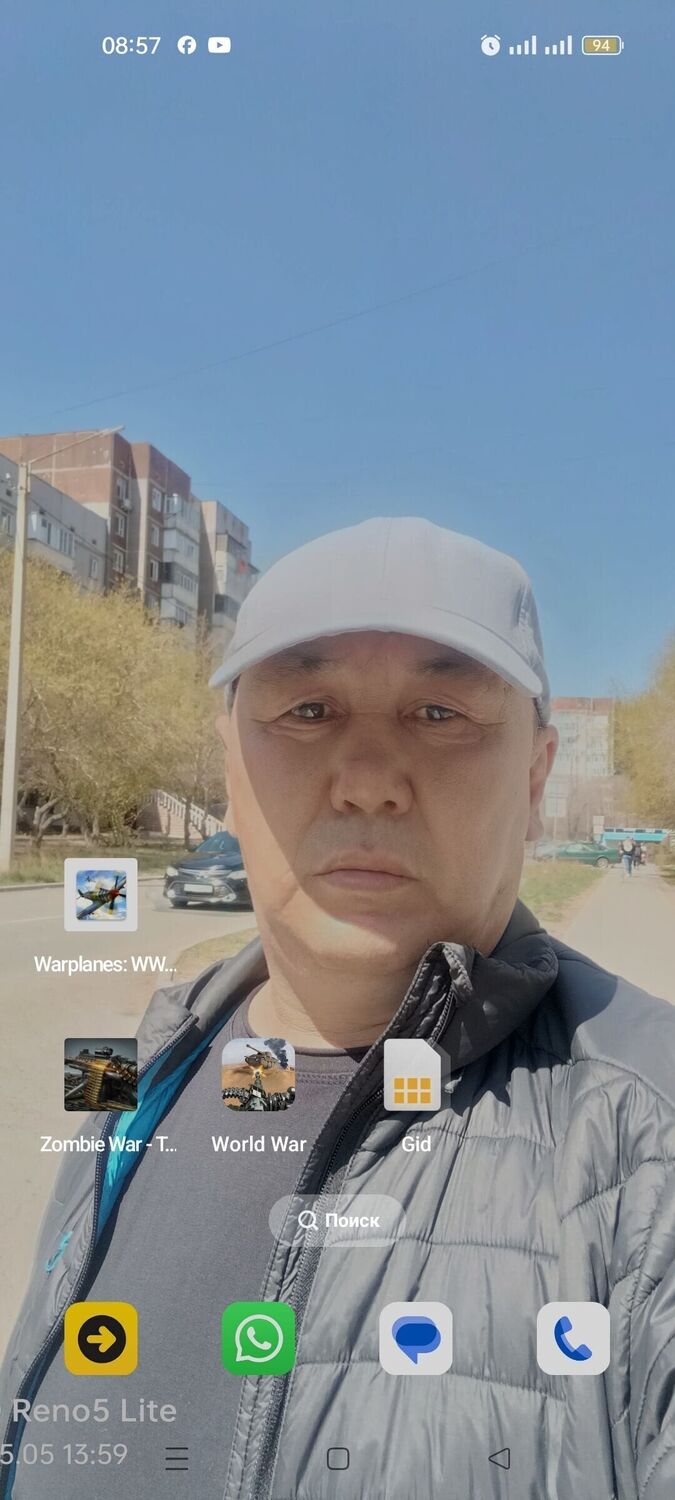The image size is (675, 1500).
Task: Open the World War game
Action: coord(258,1075)
